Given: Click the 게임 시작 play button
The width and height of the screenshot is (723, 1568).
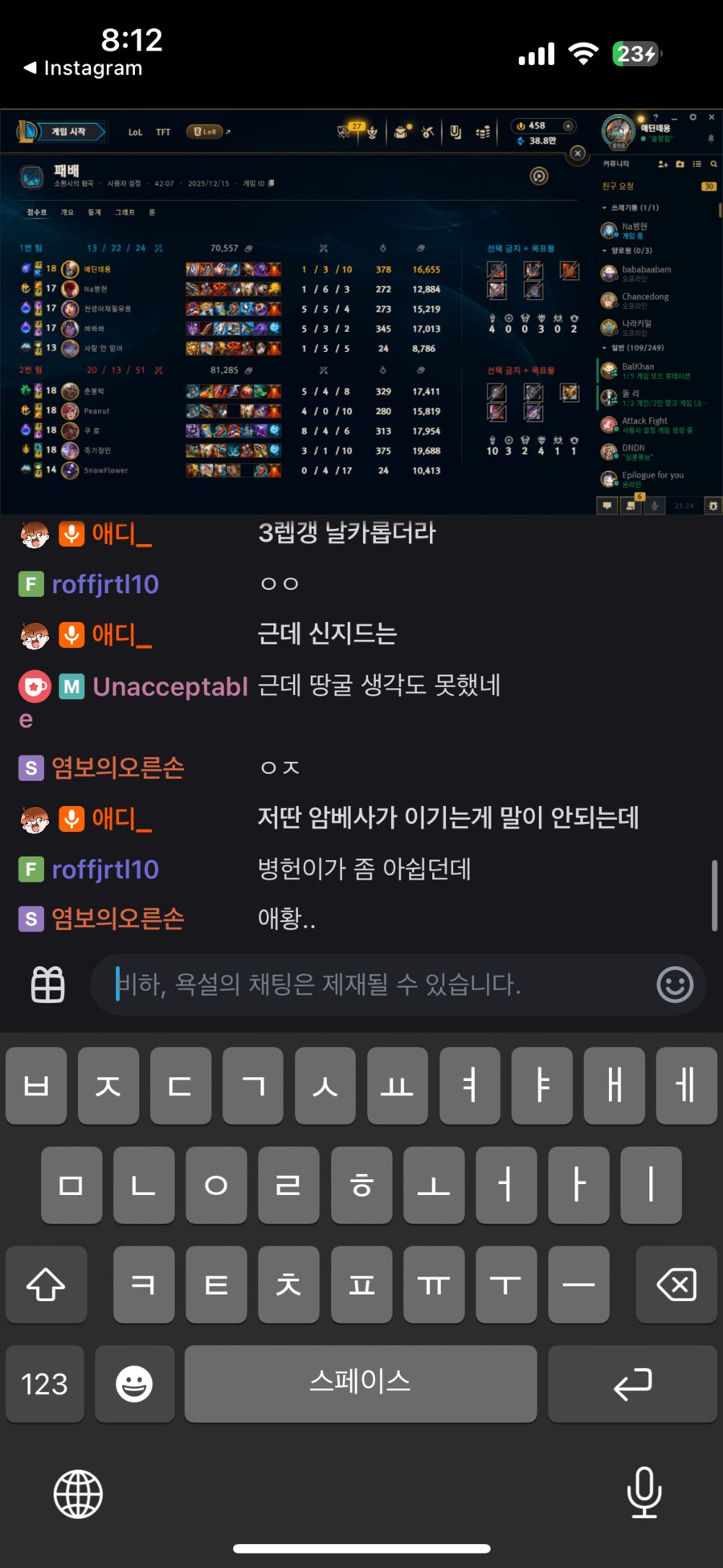Looking at the screenshot, I should pyautogui.click(x=68, y=131).
